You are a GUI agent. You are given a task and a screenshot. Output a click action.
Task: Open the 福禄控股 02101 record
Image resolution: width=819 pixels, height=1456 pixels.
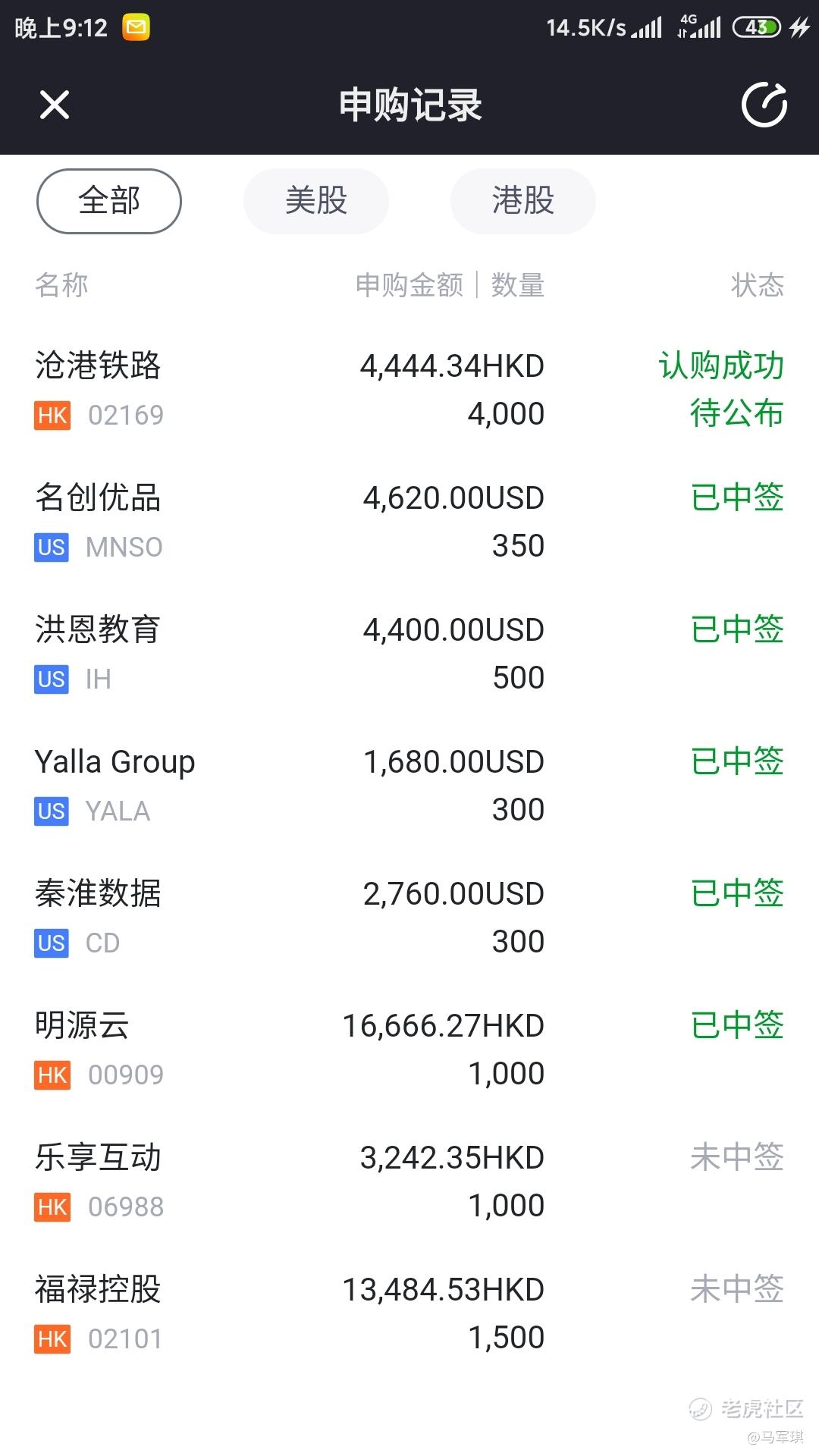[409, 1313]
